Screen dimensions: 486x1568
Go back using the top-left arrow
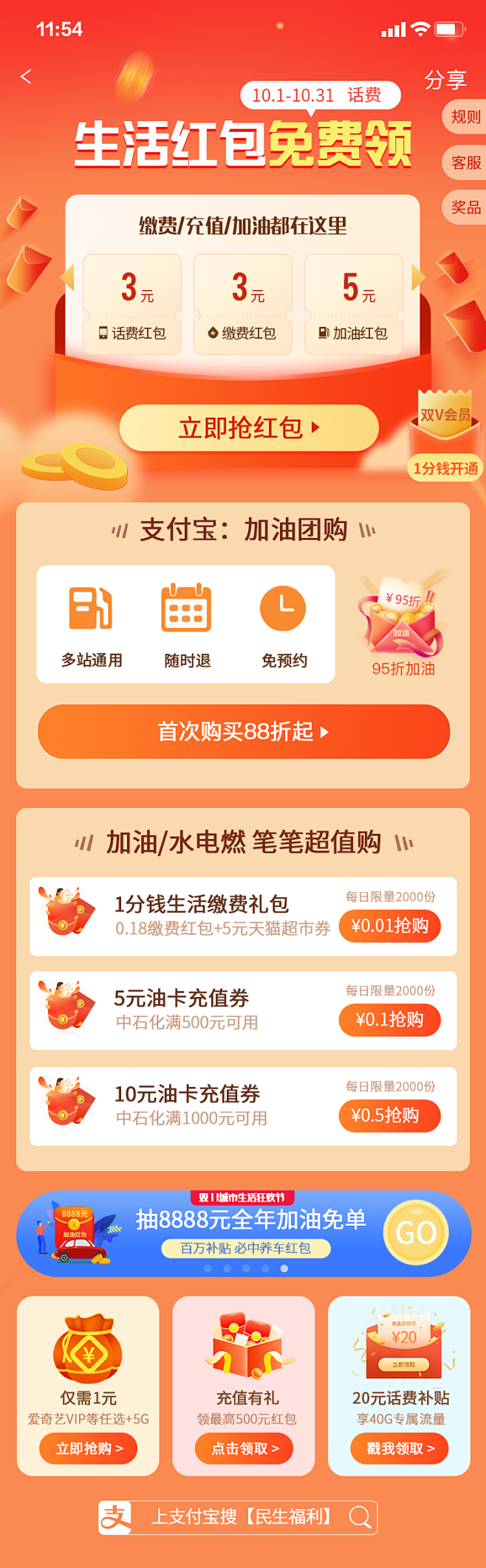click(x=27, y=77)
